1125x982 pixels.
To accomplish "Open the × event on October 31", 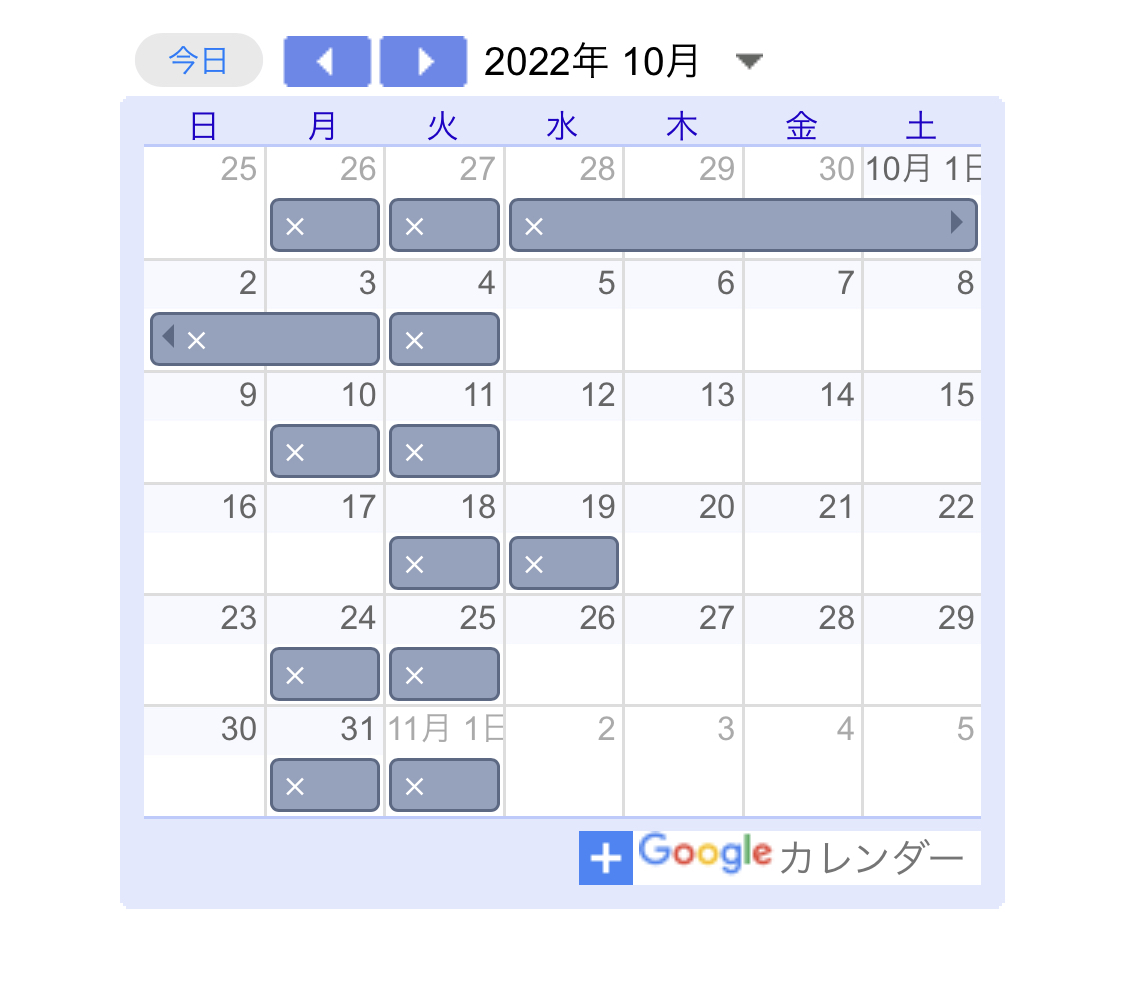I will (x=325, y=785).
